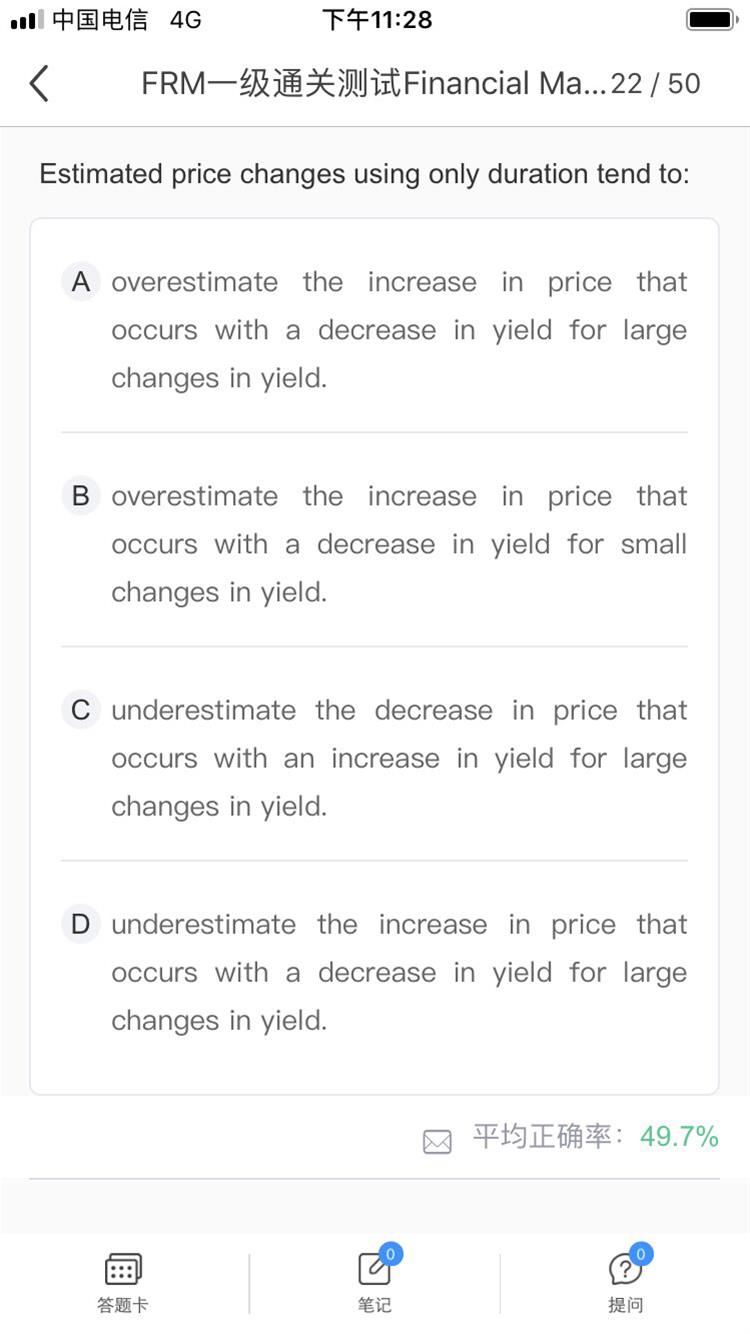The width and height of the screenshot is (750, 1334).
Task: Tap the envelope feedback icon
Action: tap(437, 1141)
